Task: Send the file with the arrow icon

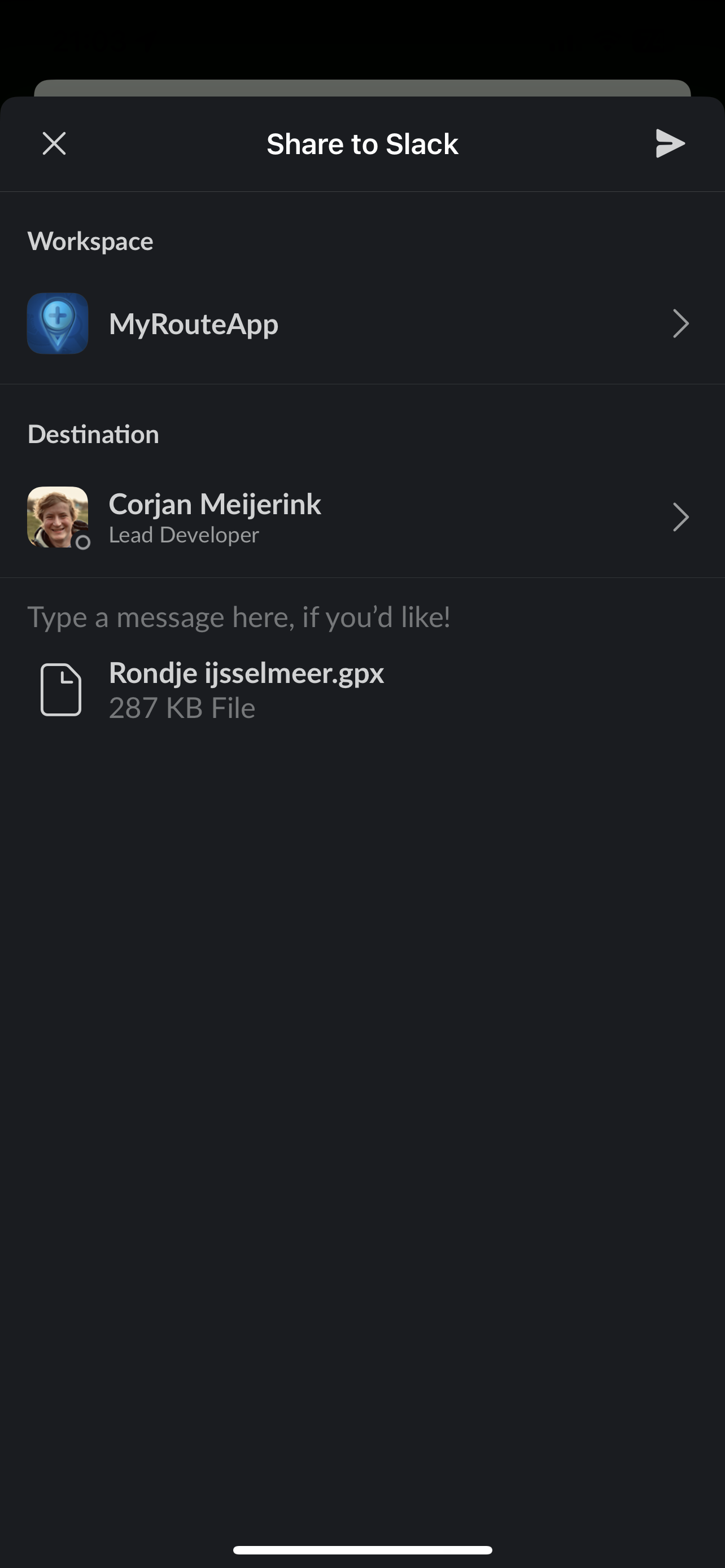Action: 670,144
